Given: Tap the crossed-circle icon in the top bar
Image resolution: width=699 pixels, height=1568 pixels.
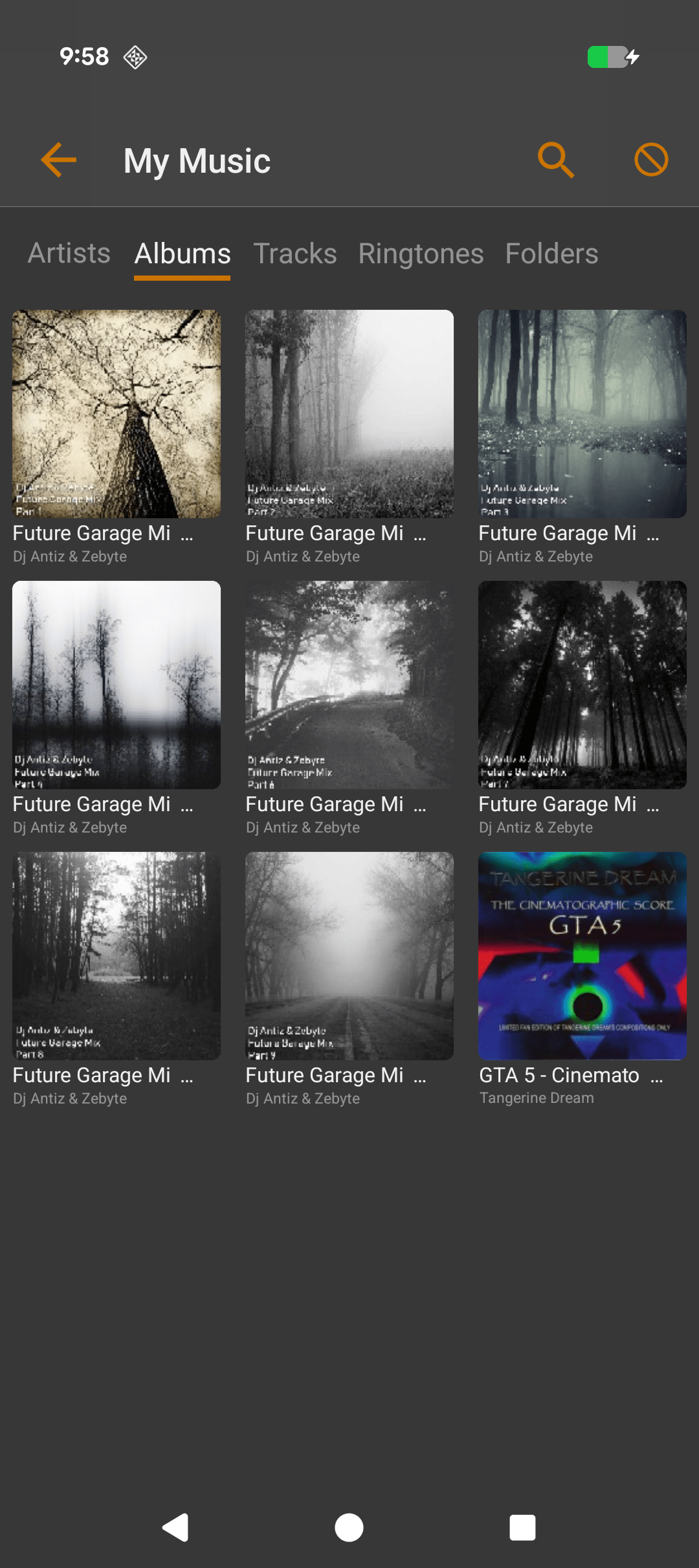Looking at the screenshot, I should coord(650,160).
